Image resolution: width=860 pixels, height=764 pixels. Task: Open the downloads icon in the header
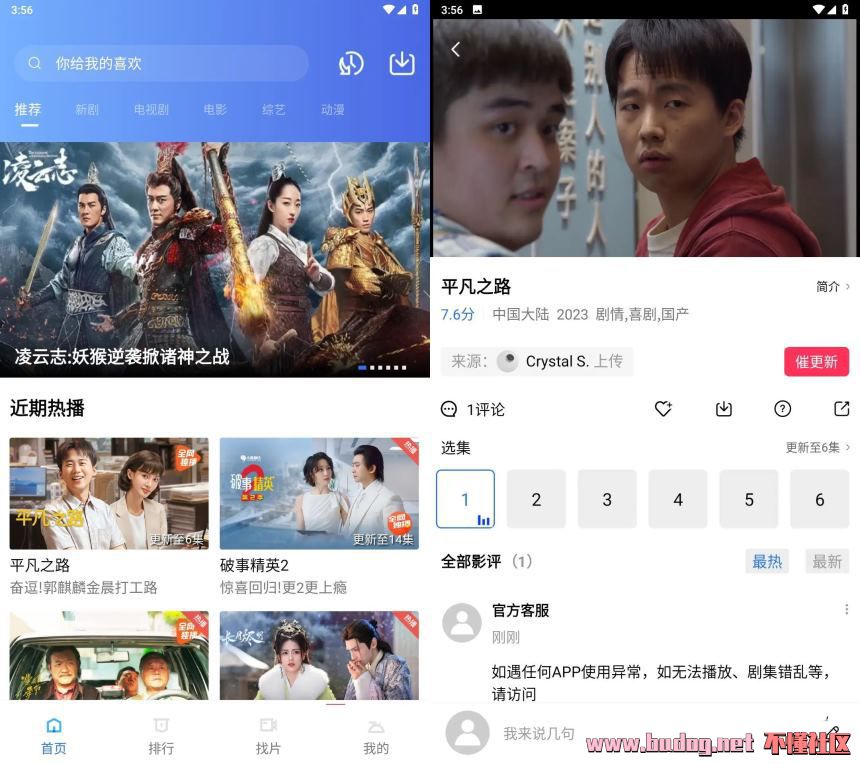coord(401,63)
